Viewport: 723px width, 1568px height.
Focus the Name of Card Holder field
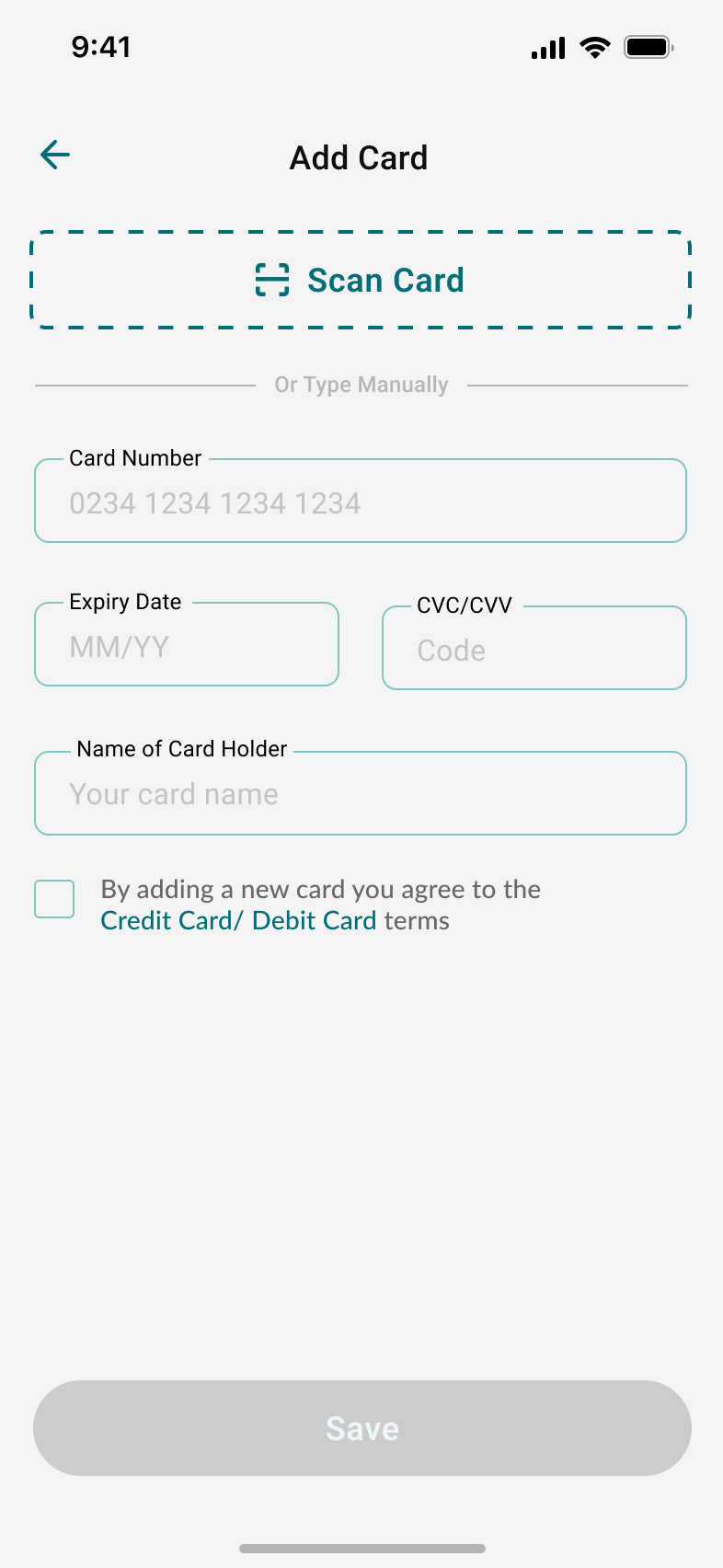click(361, 793)
